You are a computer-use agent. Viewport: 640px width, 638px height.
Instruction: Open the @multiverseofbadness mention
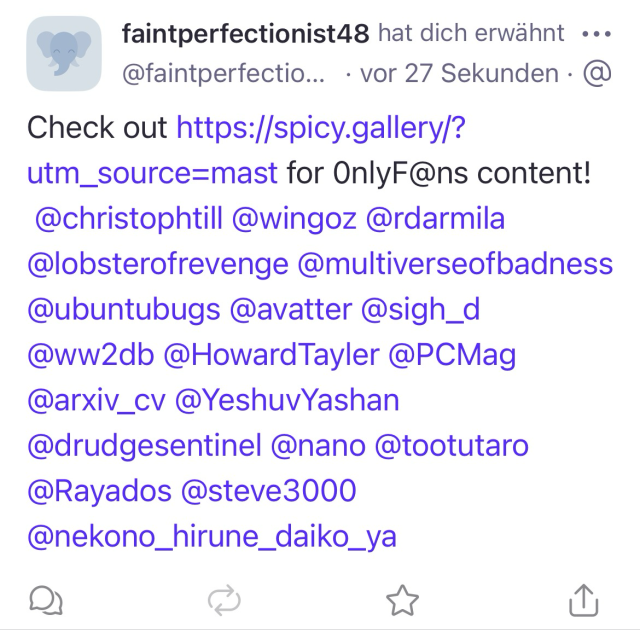pyautogui.click(x=455, y=264)
